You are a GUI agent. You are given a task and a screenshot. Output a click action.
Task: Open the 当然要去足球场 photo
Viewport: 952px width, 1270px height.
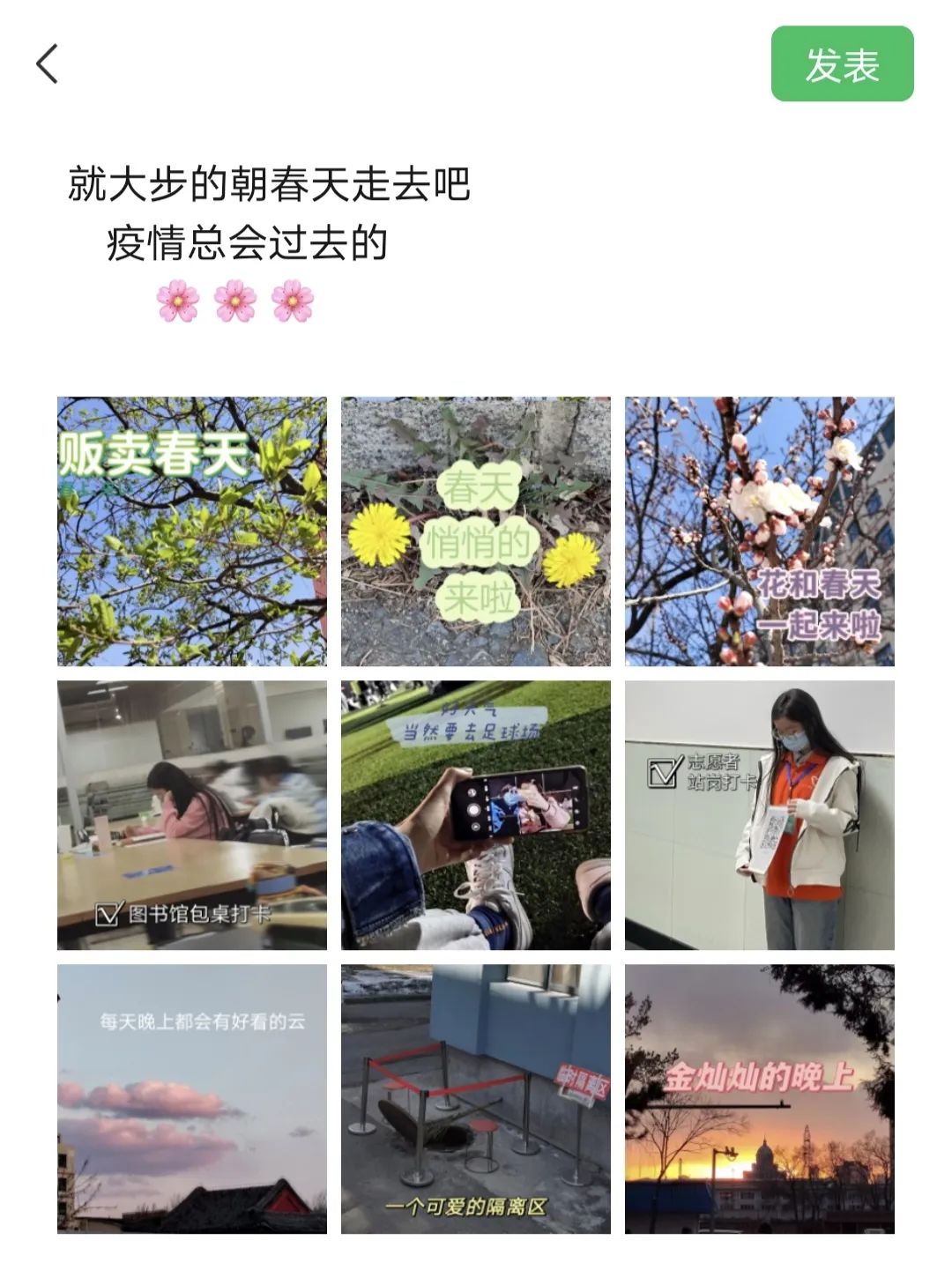click(x=476, y=815)
